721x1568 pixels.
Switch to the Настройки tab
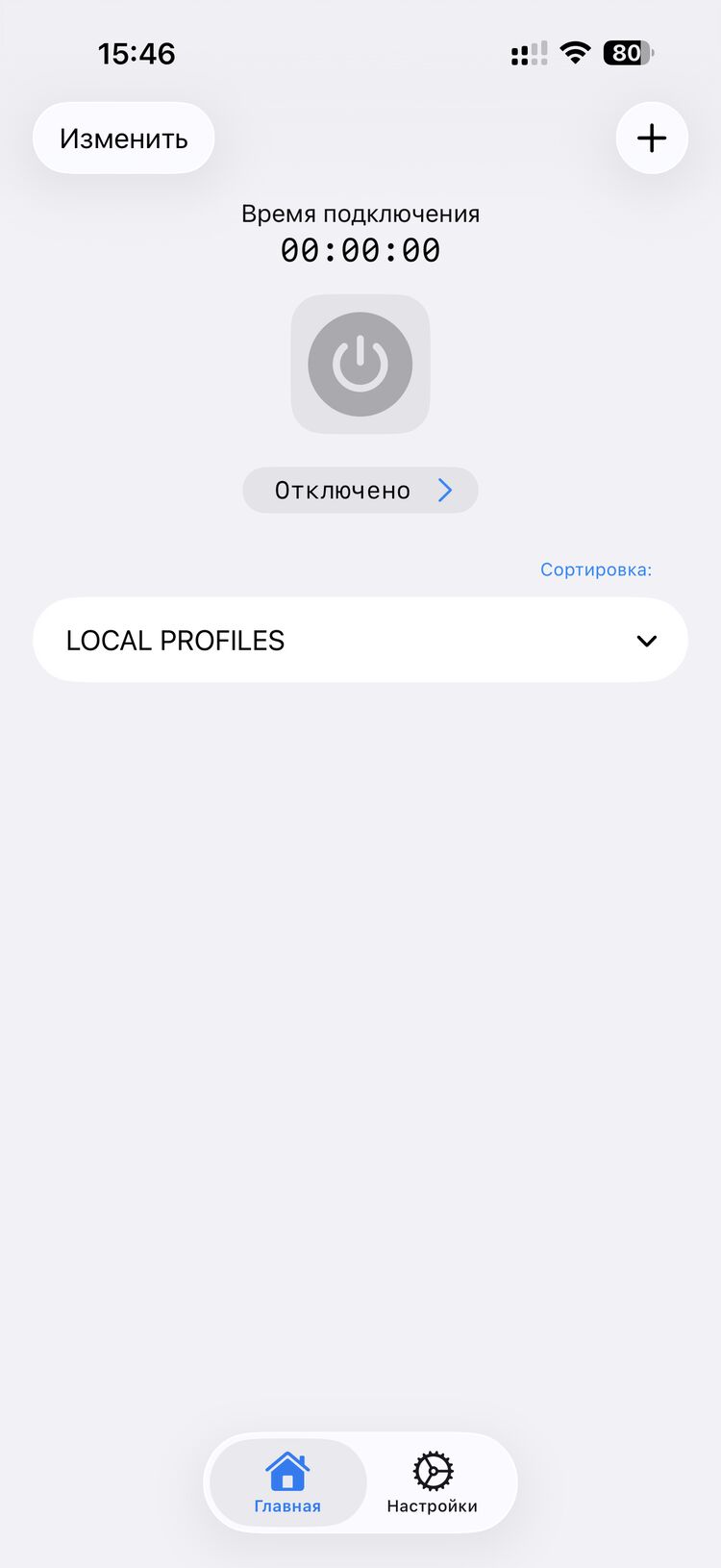tap(432, 1482)
